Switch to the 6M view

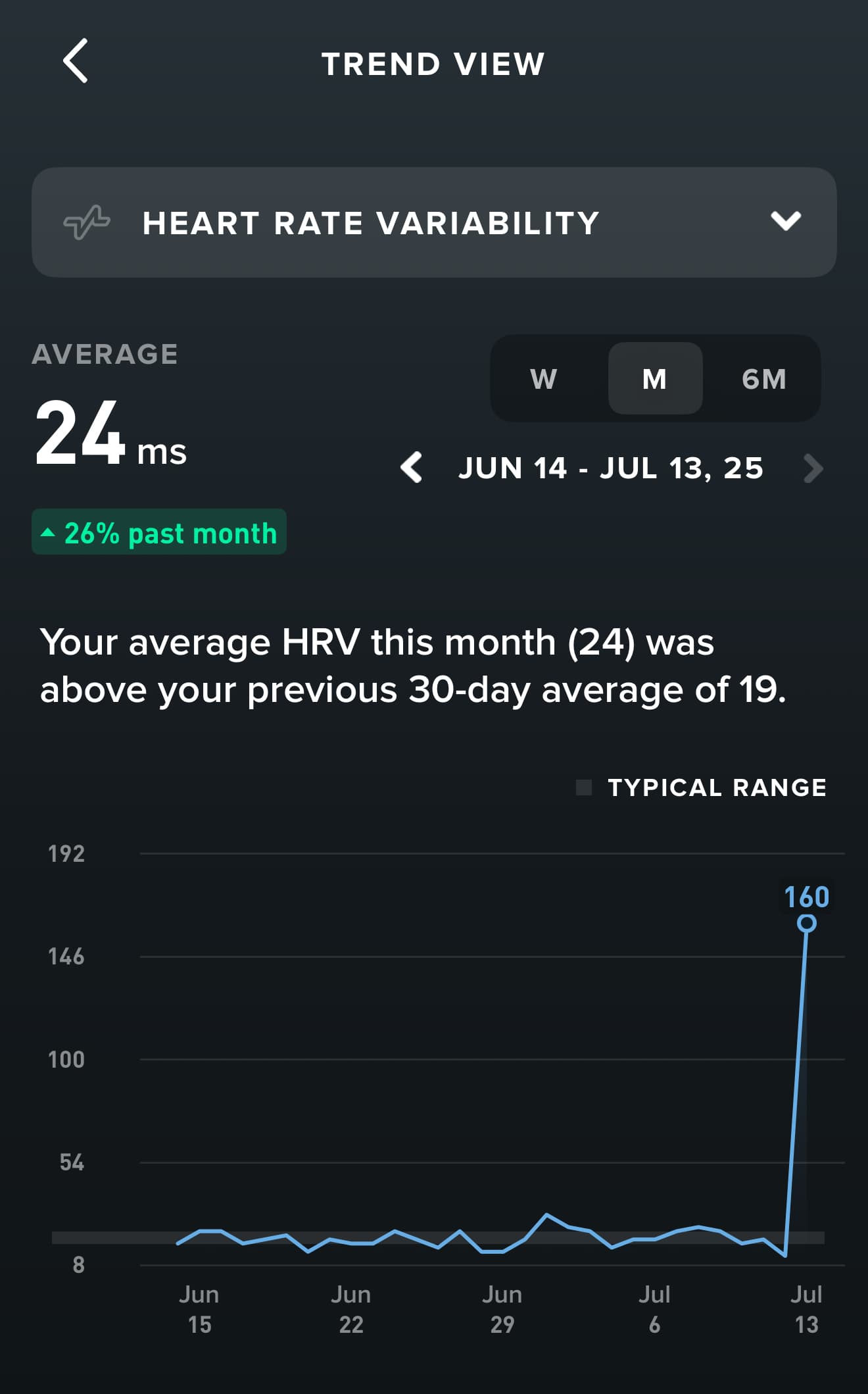pos(764,379)
